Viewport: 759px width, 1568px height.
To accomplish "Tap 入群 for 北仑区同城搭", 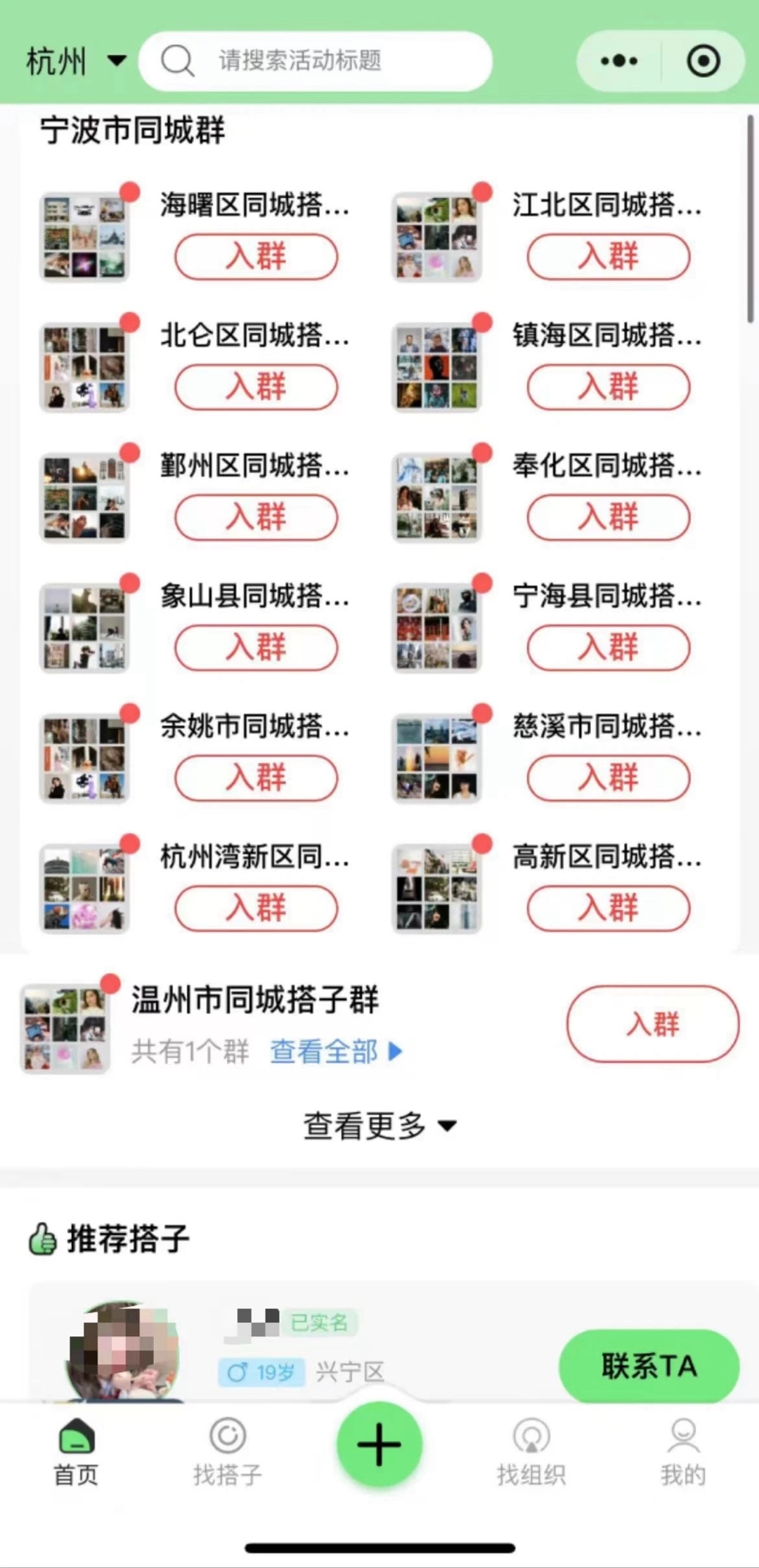I will coord(256,386).
